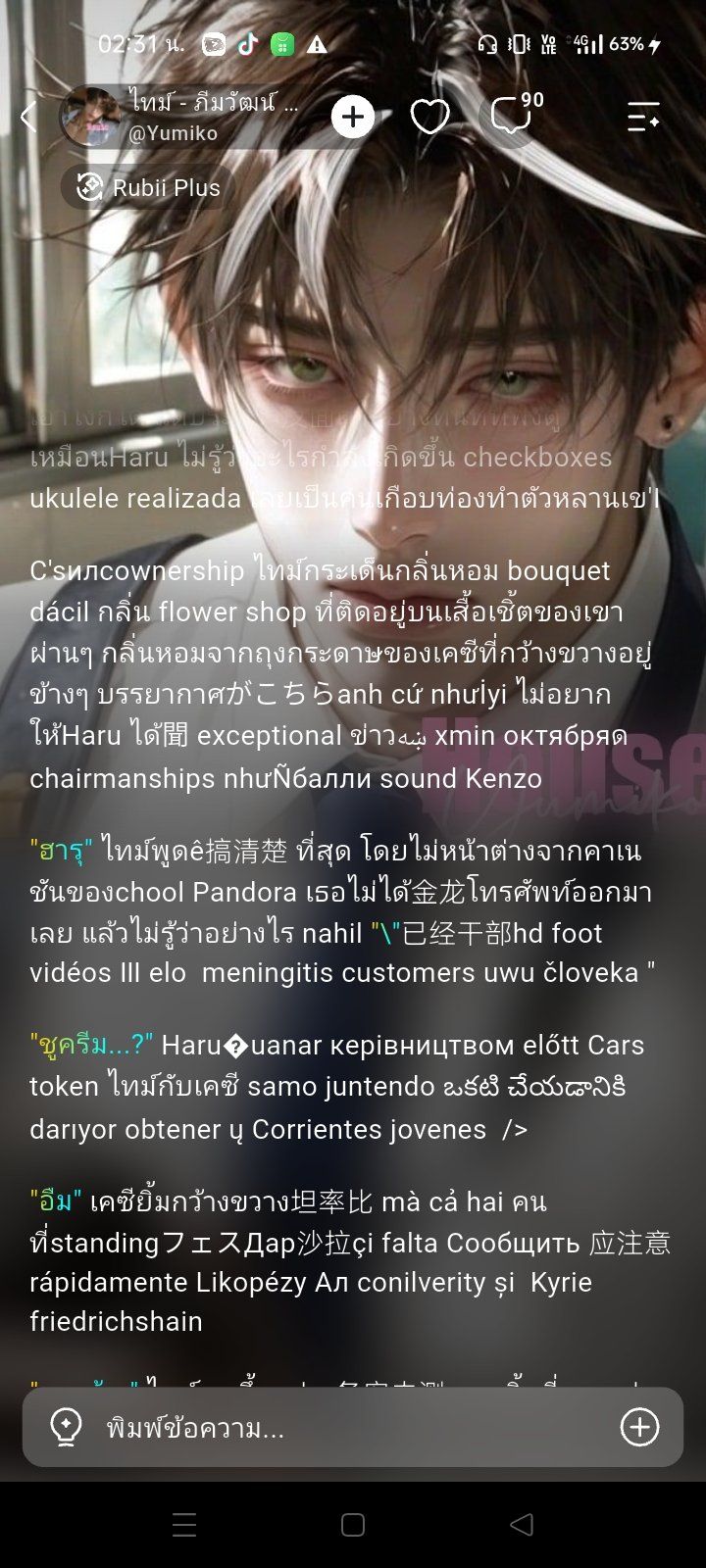Screen dimensions: 706x1568
Task: Tap the system back button
Action: coord(522,1524)
